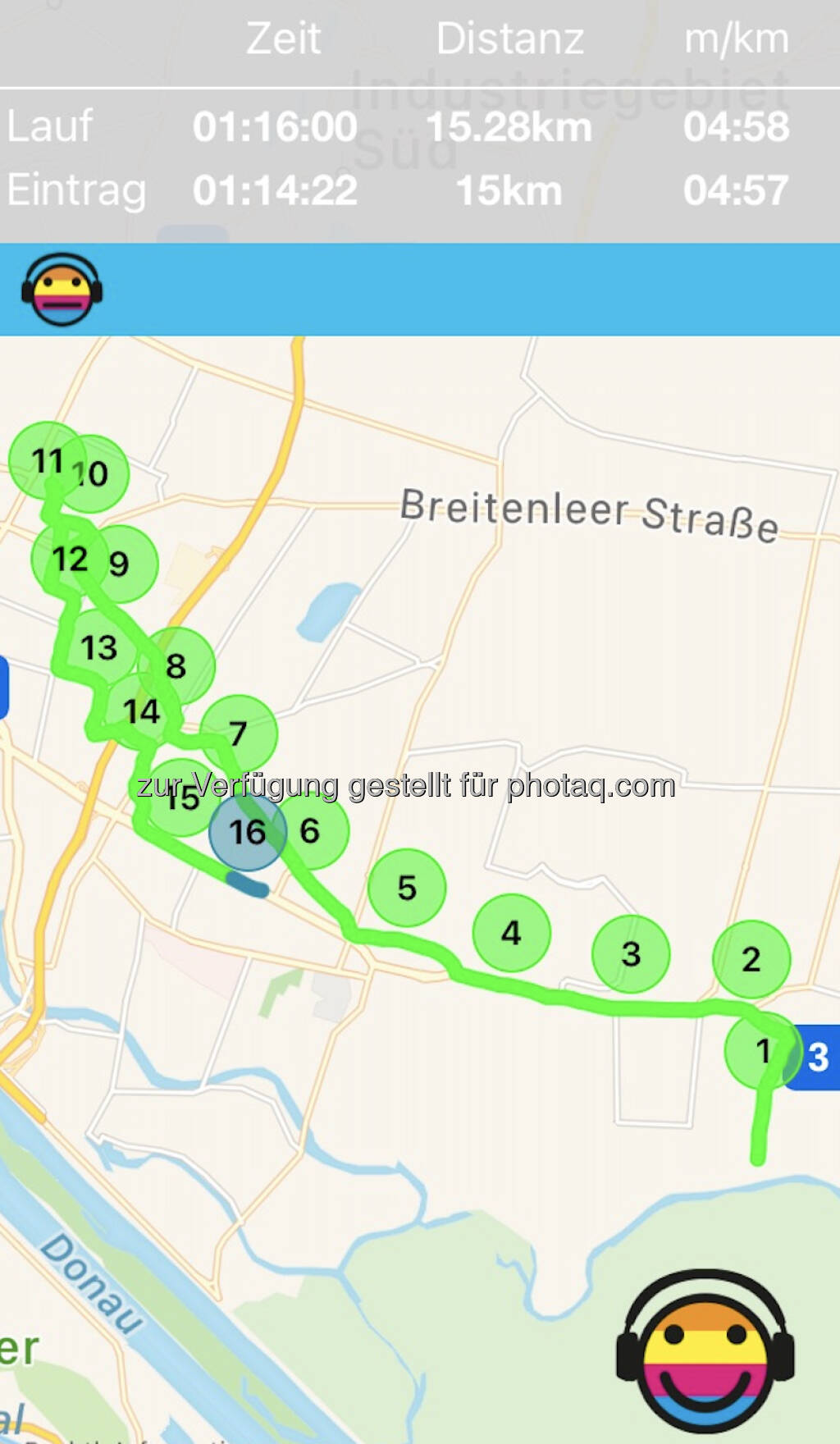Tap the kilometer 13 route marker
The width and height of the screenshot is (840, 1444).
point(99,647)
